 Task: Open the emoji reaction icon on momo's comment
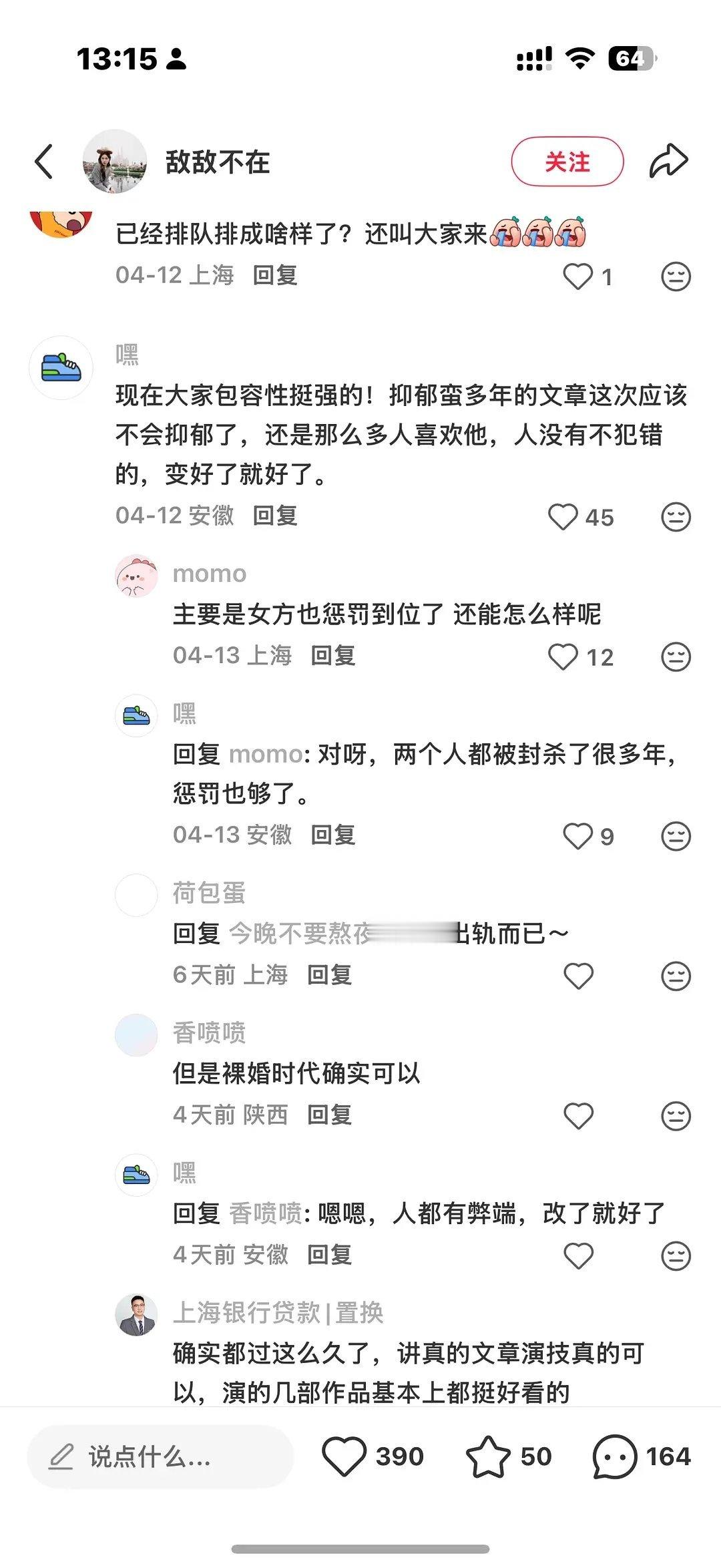pyautogui.click(x=677, y=656)
